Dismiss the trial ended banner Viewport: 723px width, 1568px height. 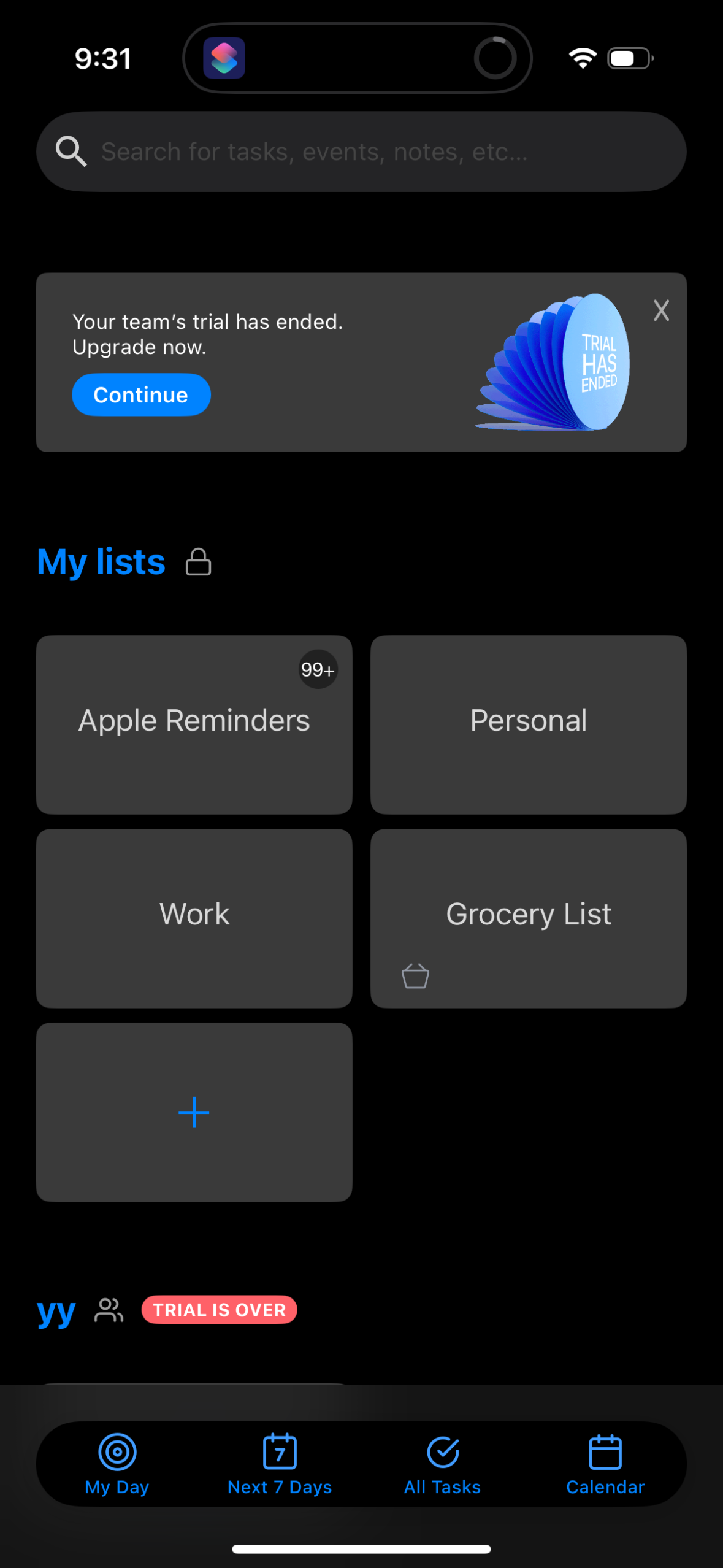point(661,311)
